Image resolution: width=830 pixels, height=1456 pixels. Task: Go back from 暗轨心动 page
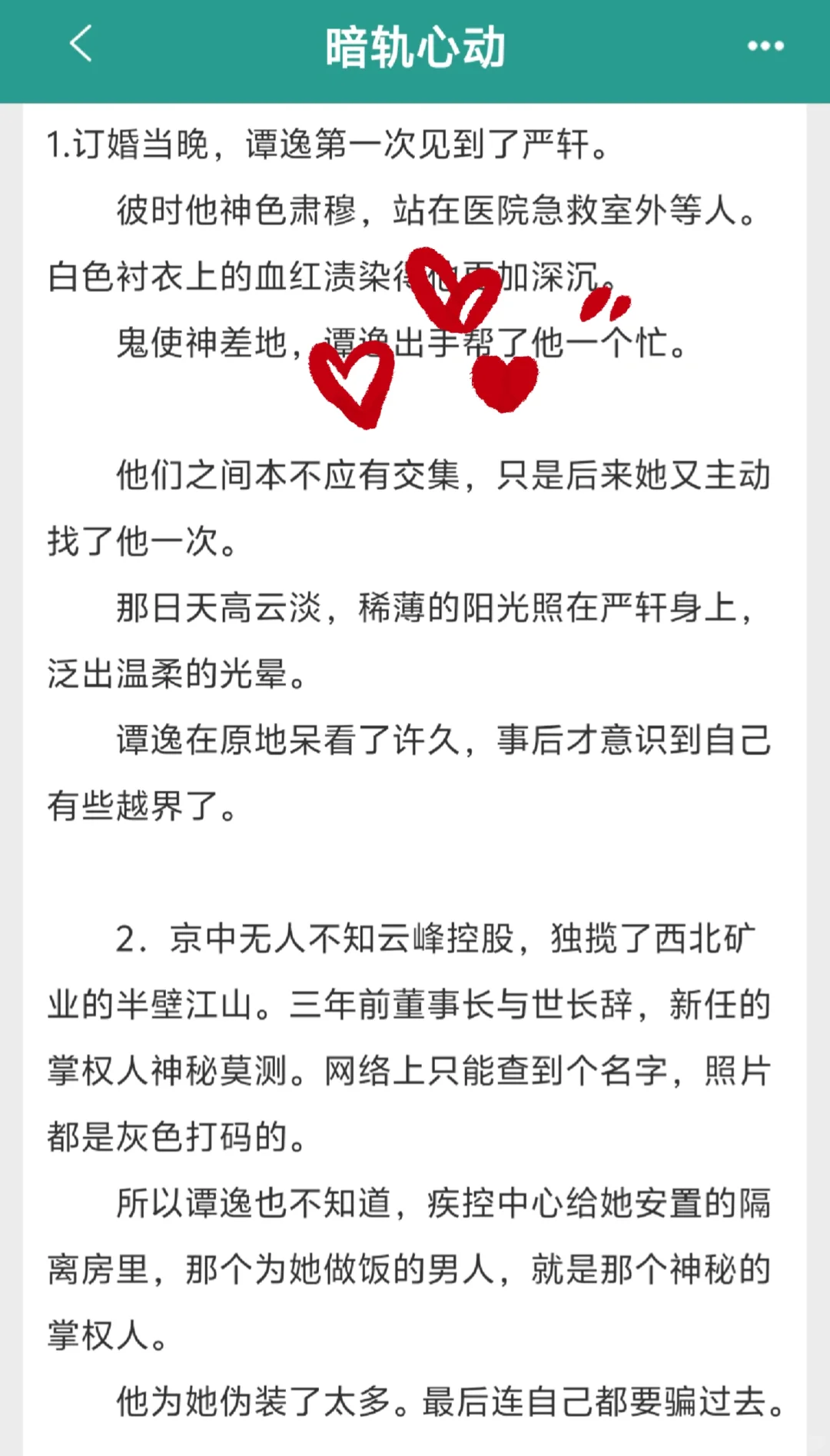click(81, 44)
